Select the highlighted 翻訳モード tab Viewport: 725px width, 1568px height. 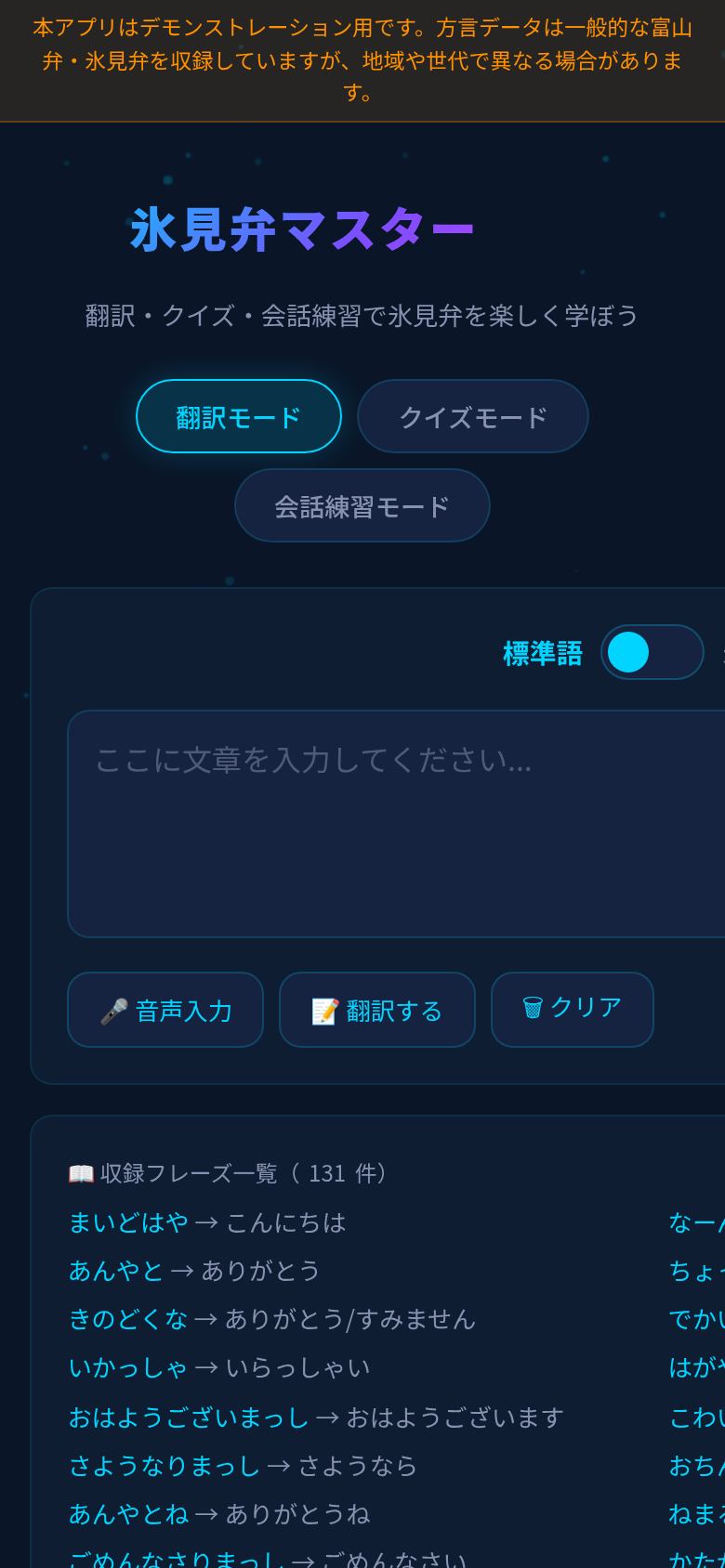pyautogui.click(x=239, y=416)
